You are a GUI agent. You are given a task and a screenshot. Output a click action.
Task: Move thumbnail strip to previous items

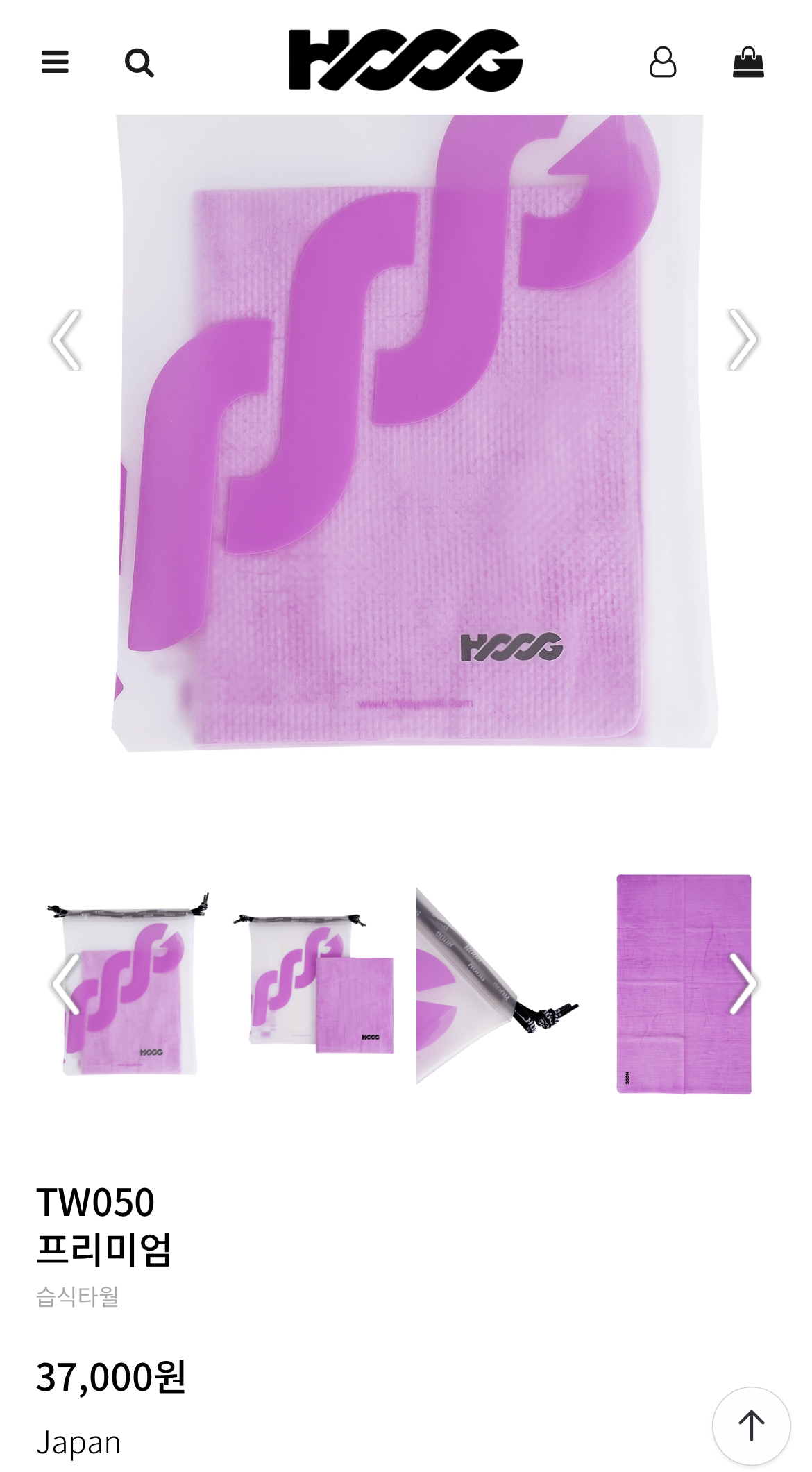coord(65,983)
